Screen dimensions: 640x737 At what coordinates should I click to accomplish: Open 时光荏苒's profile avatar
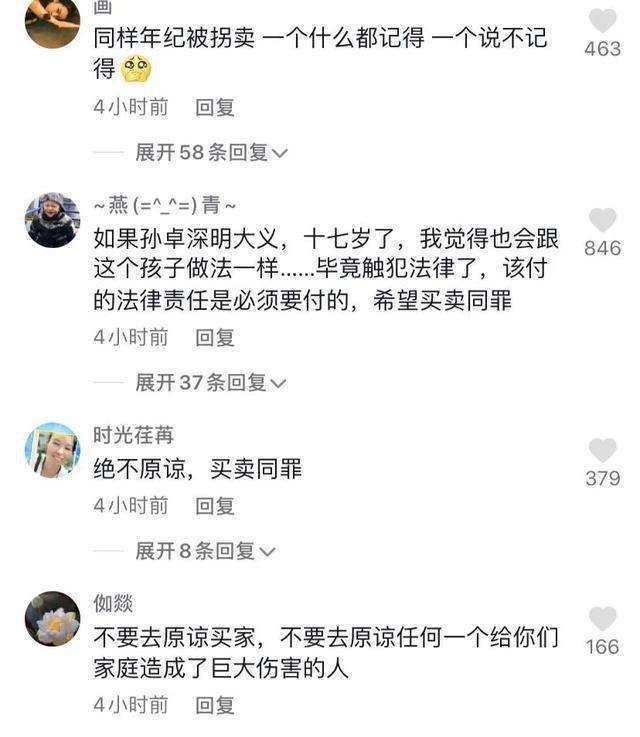[52, 450]
